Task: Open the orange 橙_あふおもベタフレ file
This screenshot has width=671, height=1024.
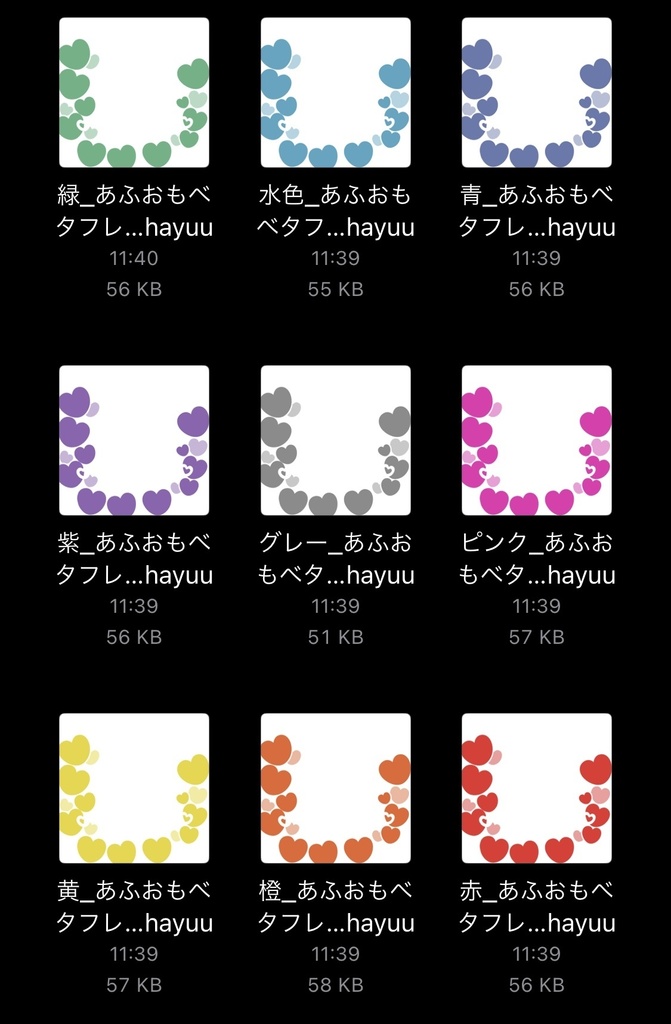Action: [x=335, y=788]
